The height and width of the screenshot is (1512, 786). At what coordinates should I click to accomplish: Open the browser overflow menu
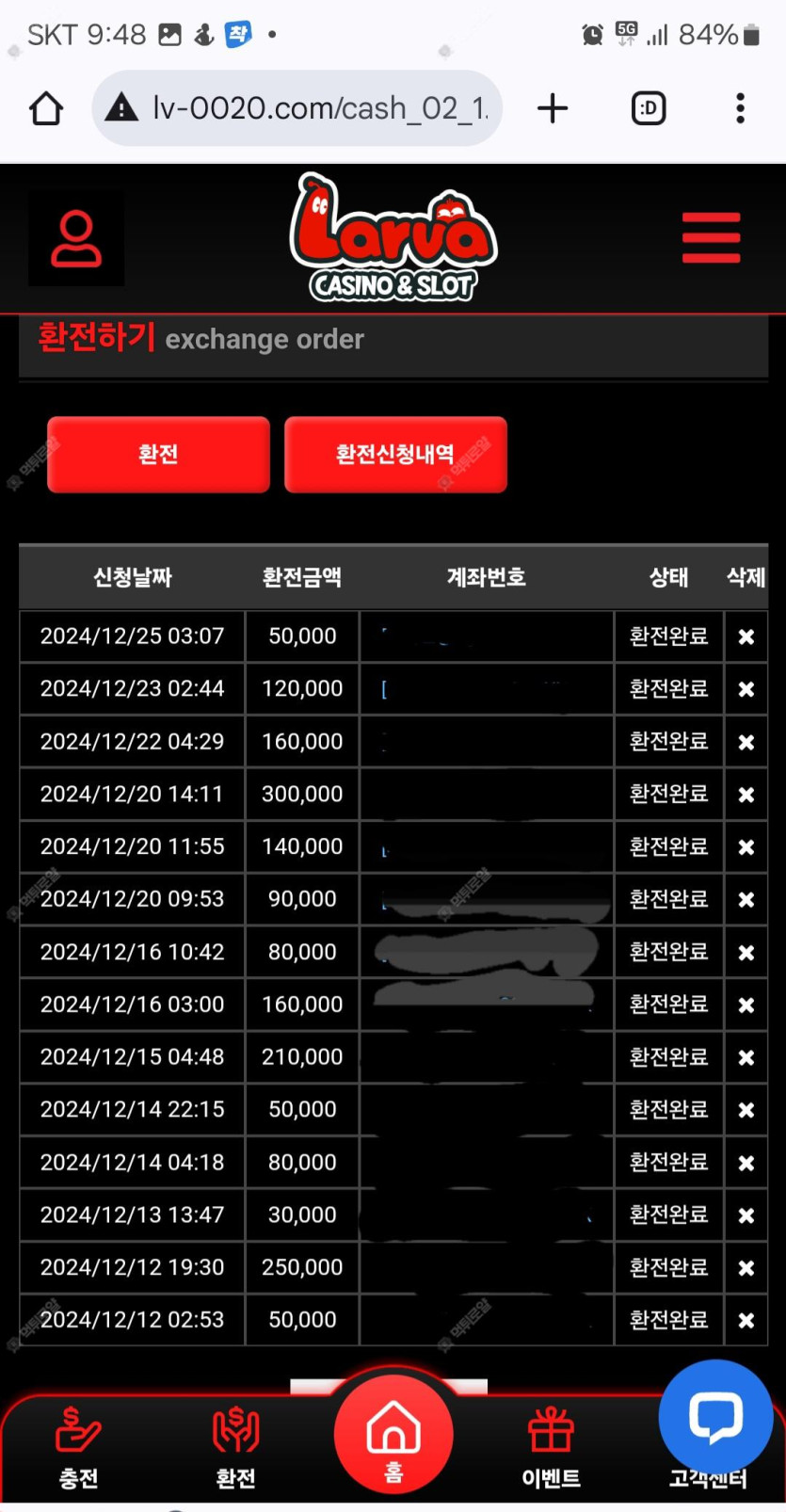tap(741, 109)
